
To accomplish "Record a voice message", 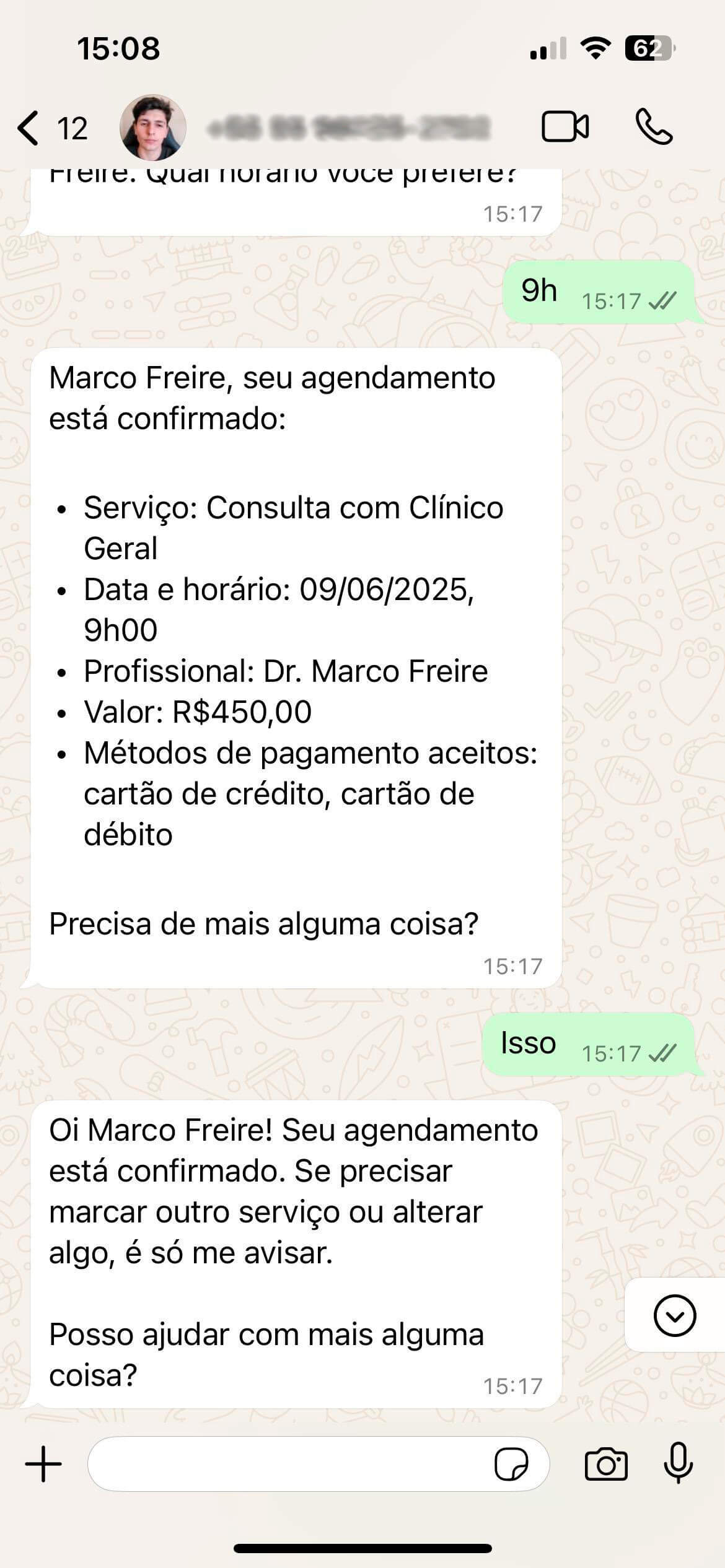I will [x=679, y=1463].
